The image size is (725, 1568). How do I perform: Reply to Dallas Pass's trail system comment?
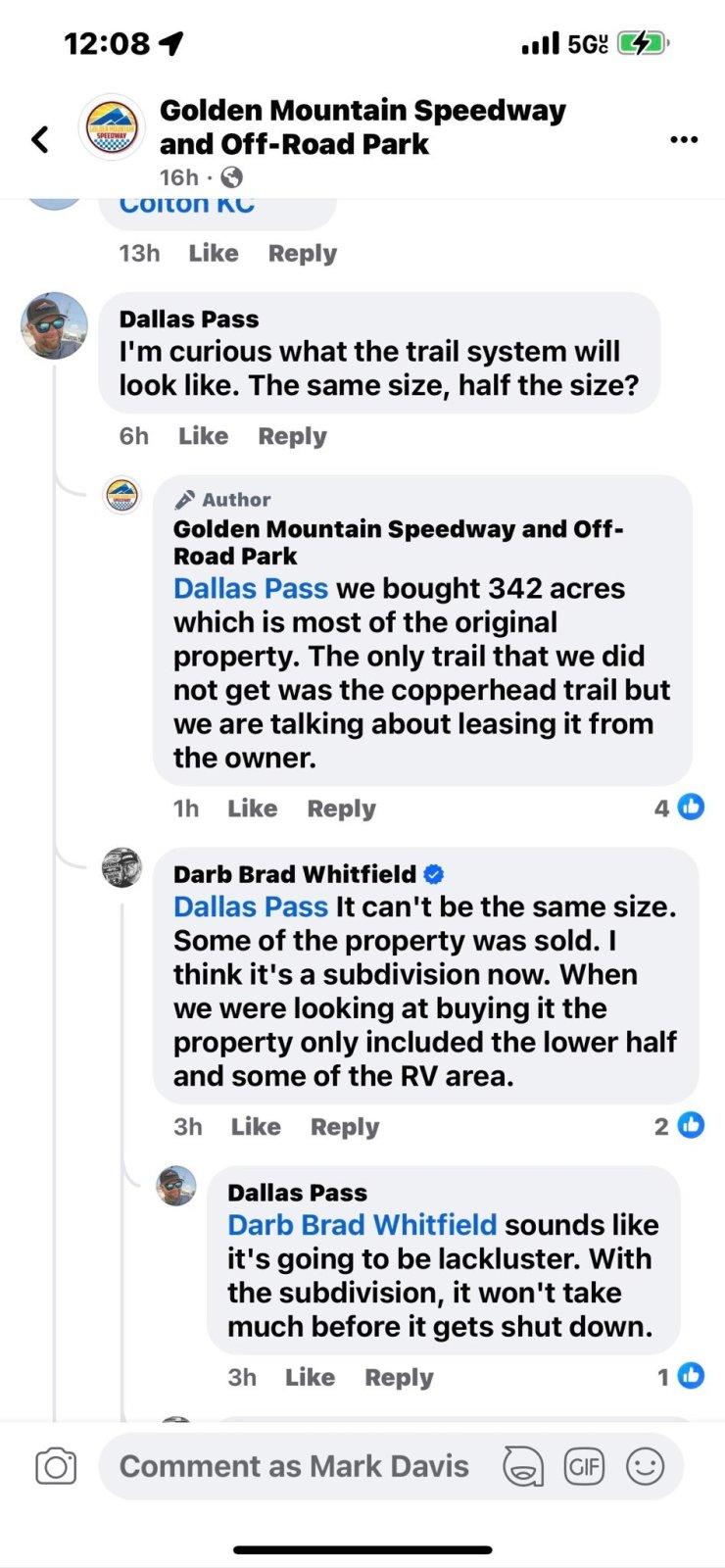point(292,436)
